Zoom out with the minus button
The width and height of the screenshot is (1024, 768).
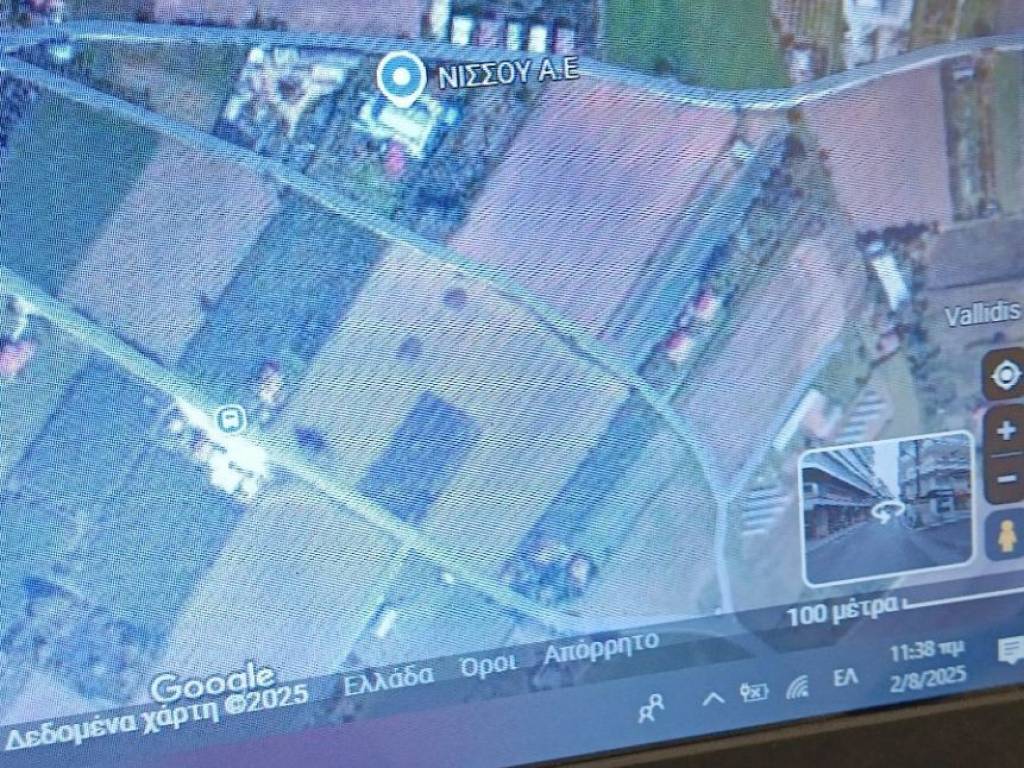1007,481
